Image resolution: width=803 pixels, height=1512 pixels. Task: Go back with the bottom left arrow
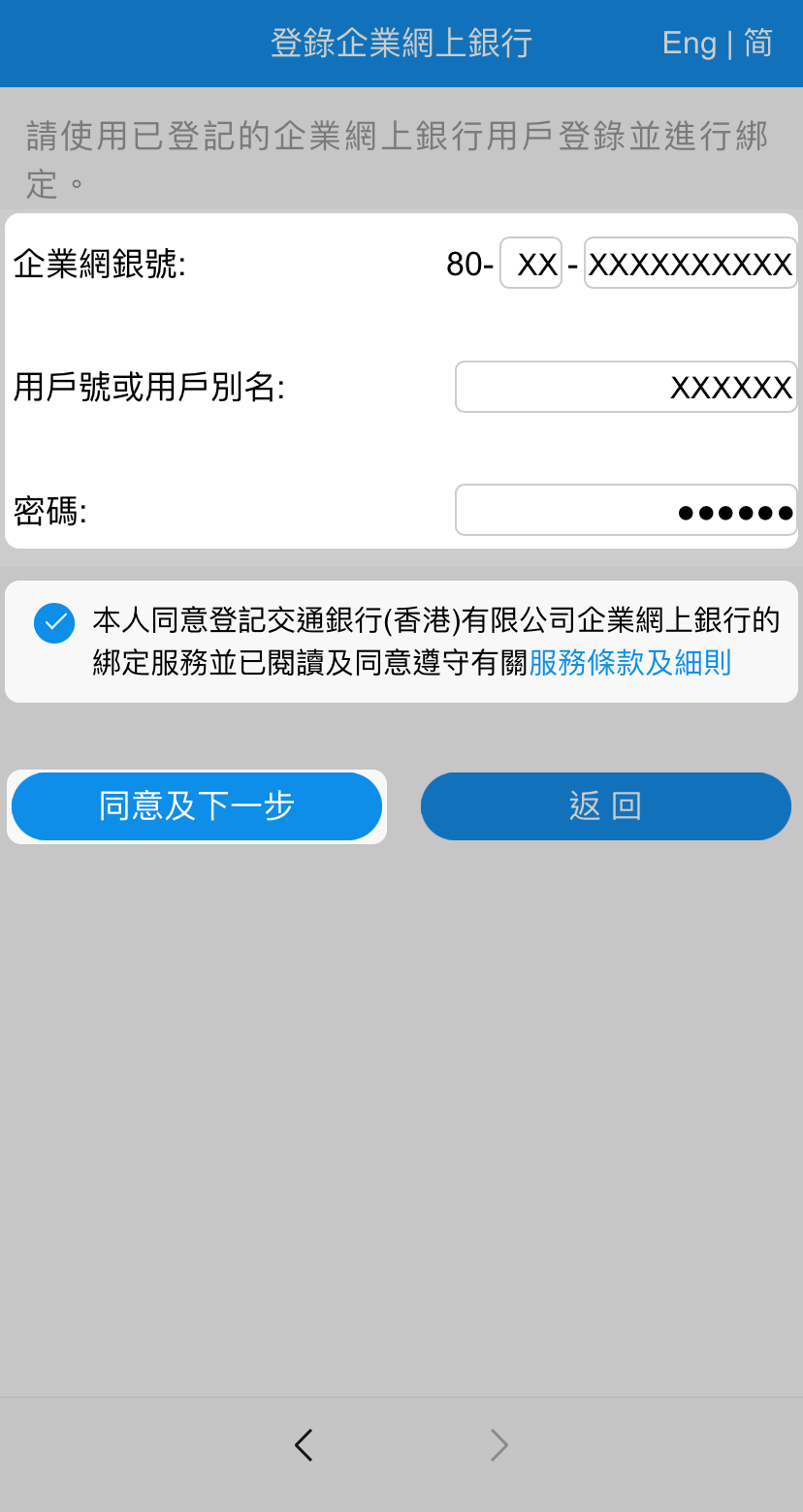pos(304,1445)
